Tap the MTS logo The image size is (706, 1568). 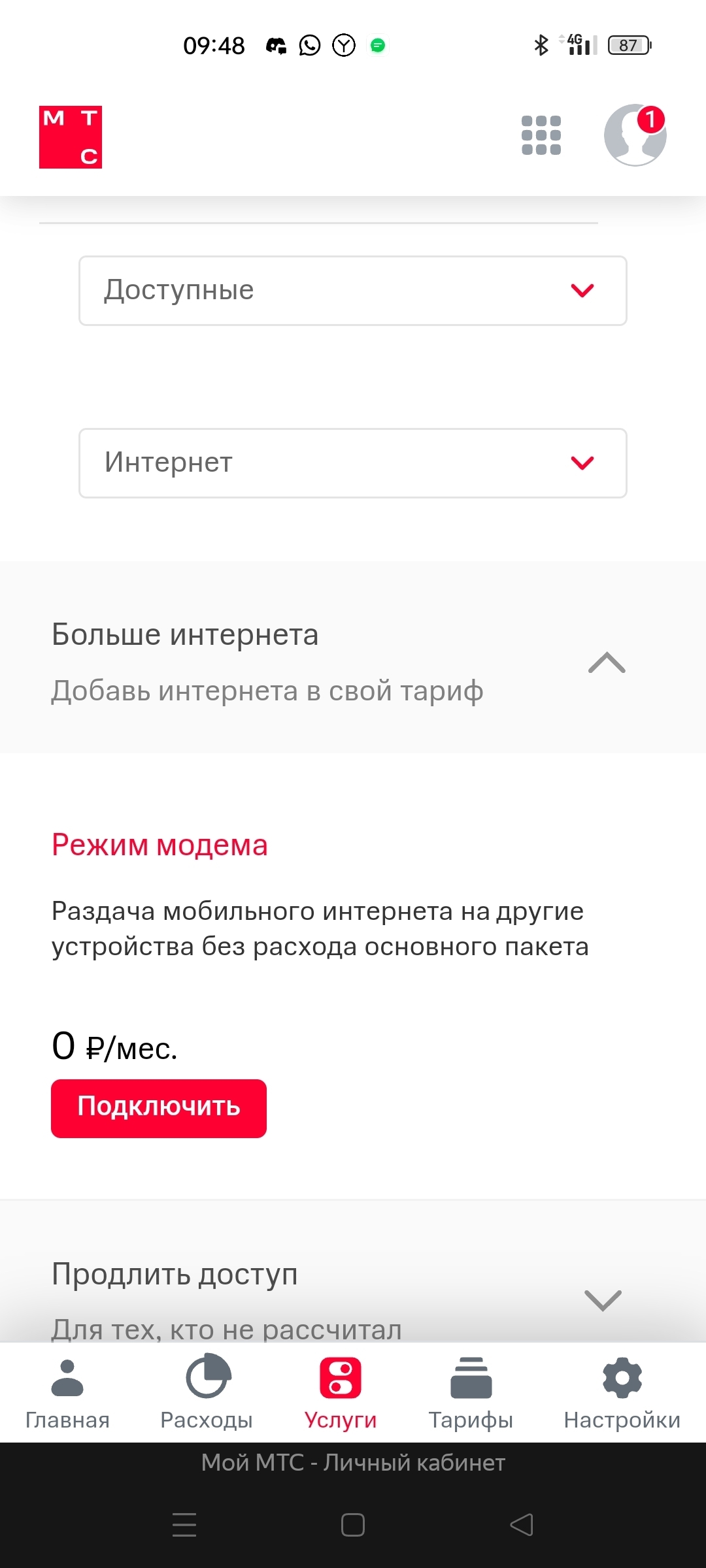pyautogui.click(x=71, y=137)
